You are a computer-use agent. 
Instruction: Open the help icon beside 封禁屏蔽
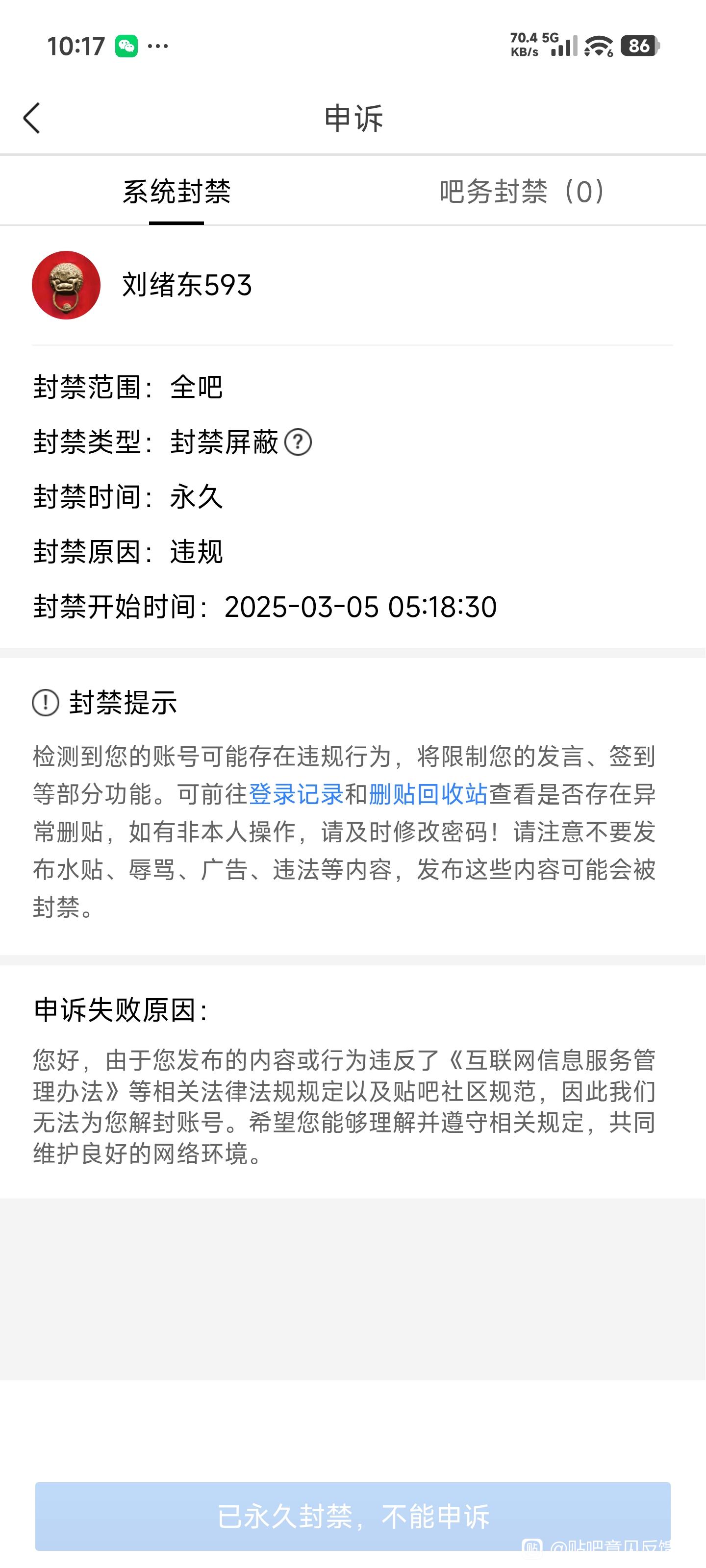click(298, 442)
